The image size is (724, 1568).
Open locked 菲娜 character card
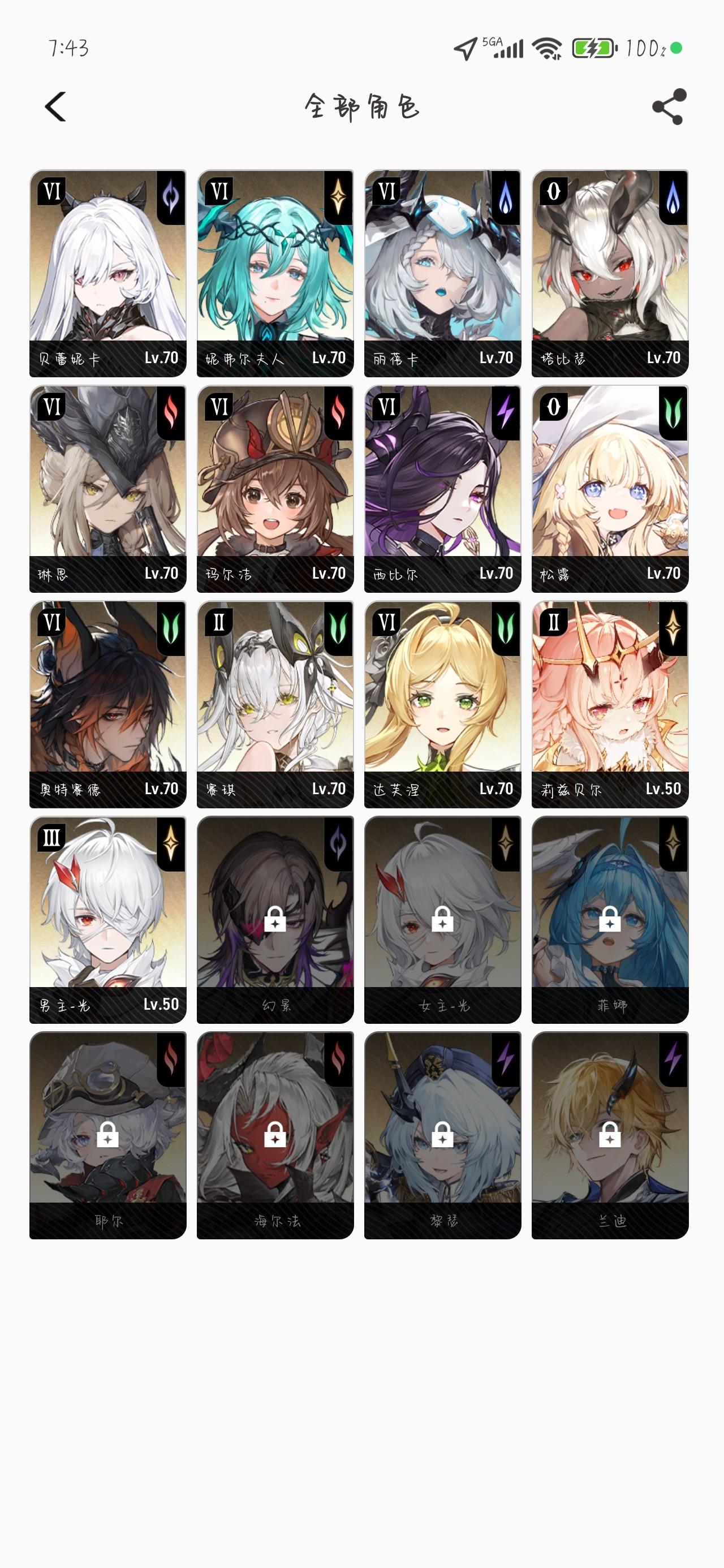pyautogui.click(x=610, y=920)
